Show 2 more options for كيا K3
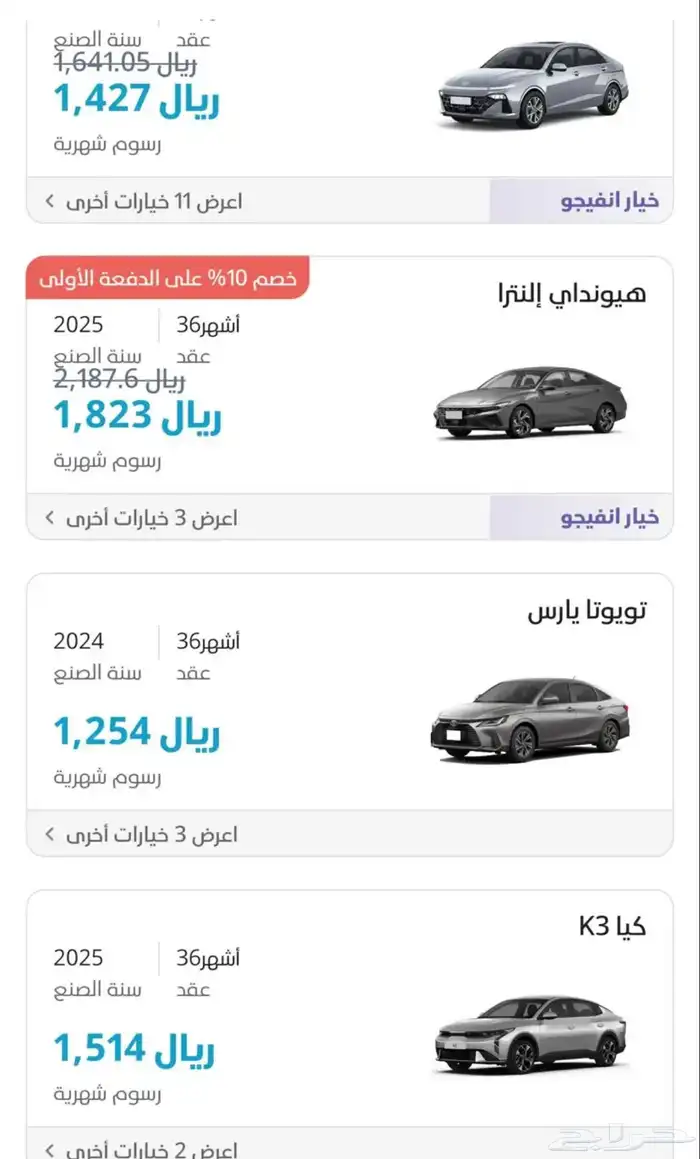The height and width of the screenshot is (1159, 700). 142,1148
